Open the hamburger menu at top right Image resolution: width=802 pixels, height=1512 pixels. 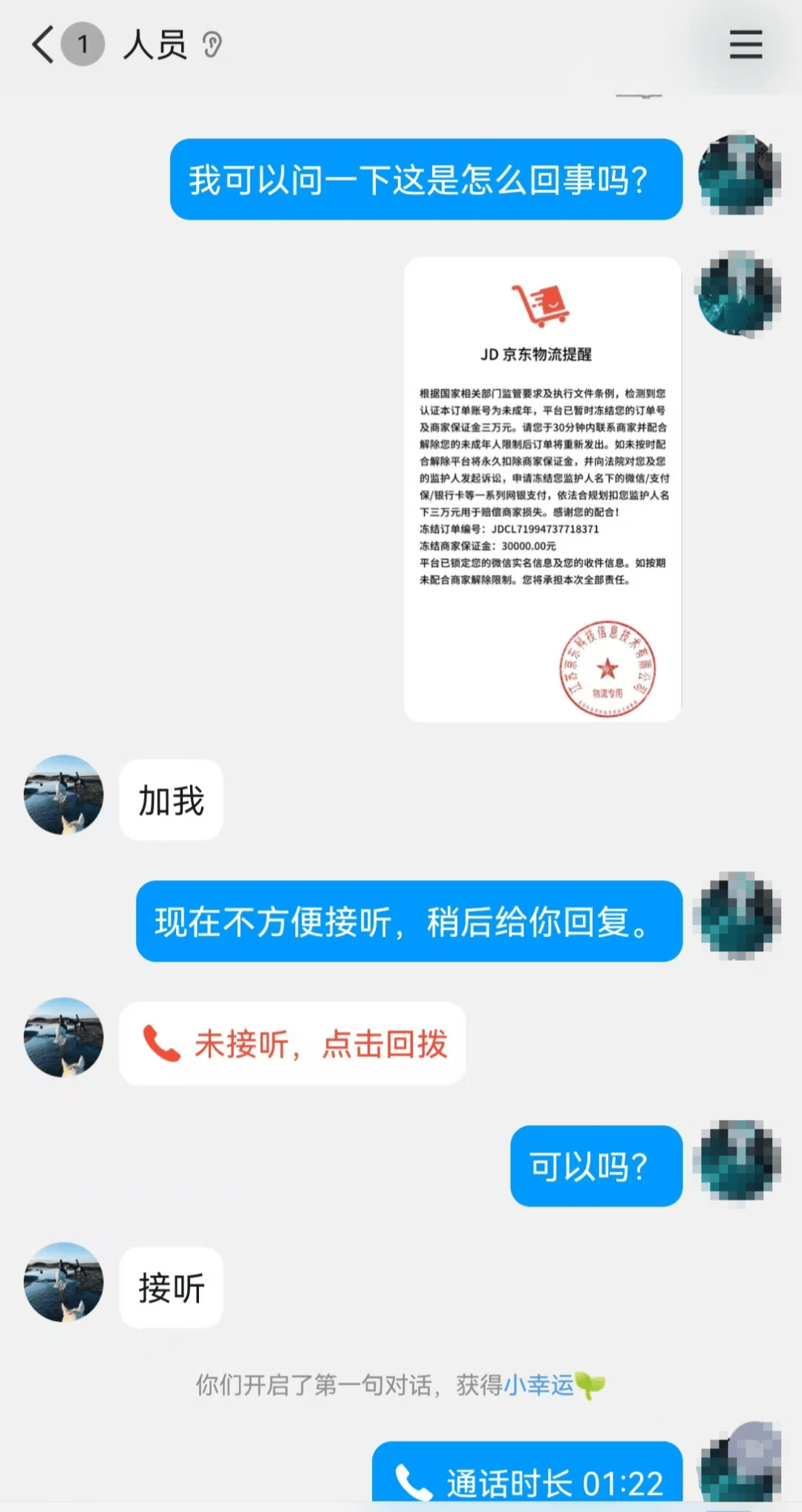(x=746, y=45)
